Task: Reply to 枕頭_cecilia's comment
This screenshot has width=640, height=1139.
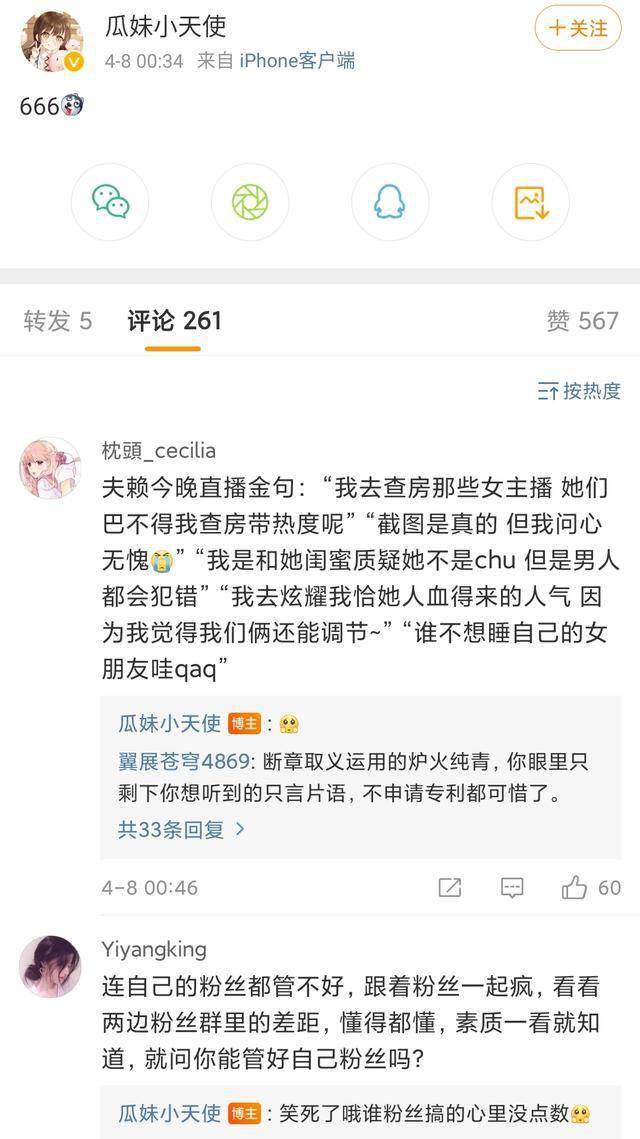Action: point(512,888)
